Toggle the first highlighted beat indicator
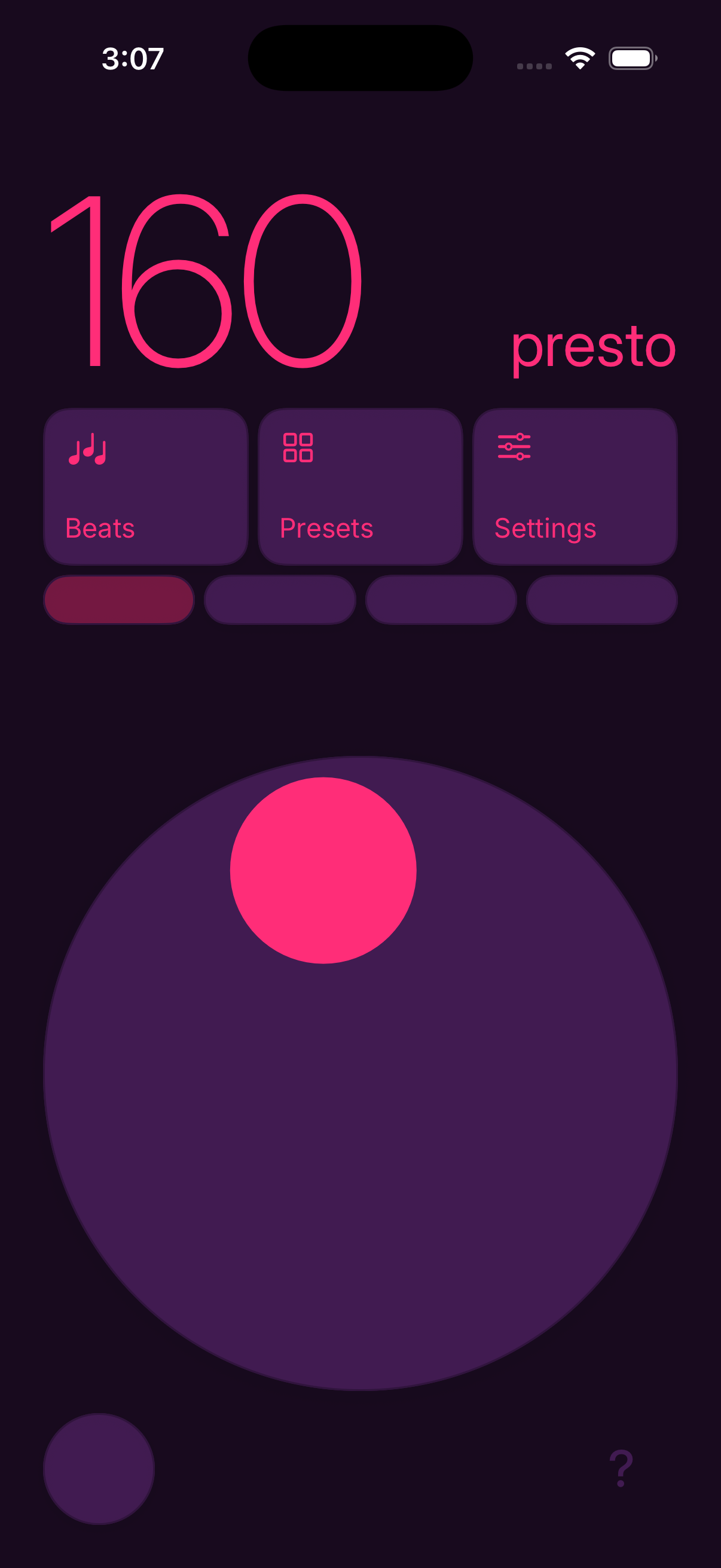The height and width of the screenshot is (1568, 721). click(118, 600)
